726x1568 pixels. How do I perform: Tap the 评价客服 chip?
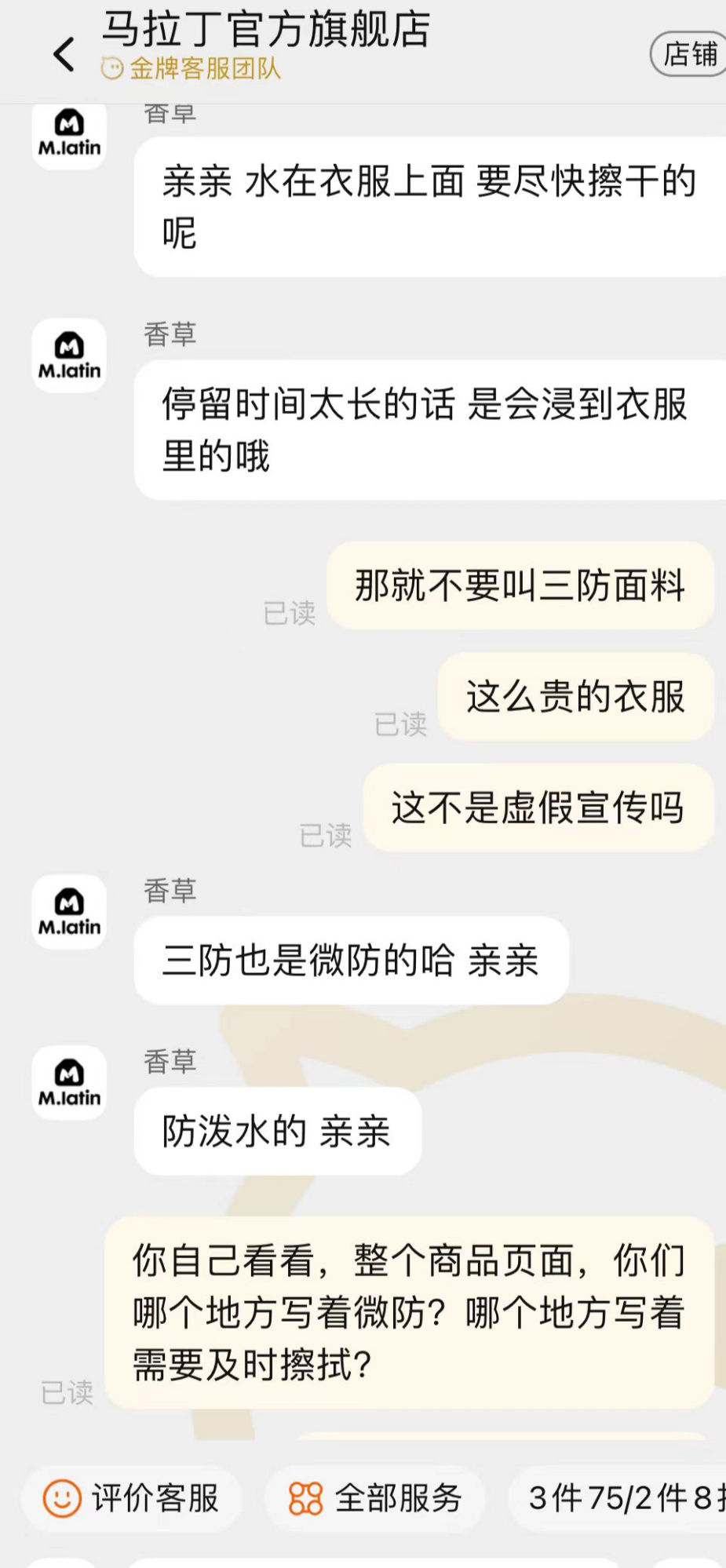(131, 1498)
